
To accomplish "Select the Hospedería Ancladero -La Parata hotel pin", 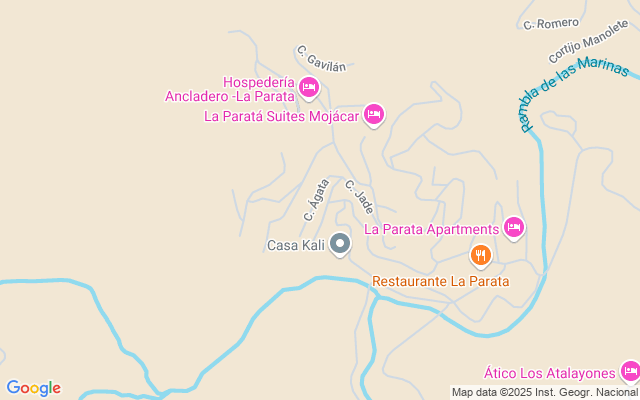I will coord(309,90).
